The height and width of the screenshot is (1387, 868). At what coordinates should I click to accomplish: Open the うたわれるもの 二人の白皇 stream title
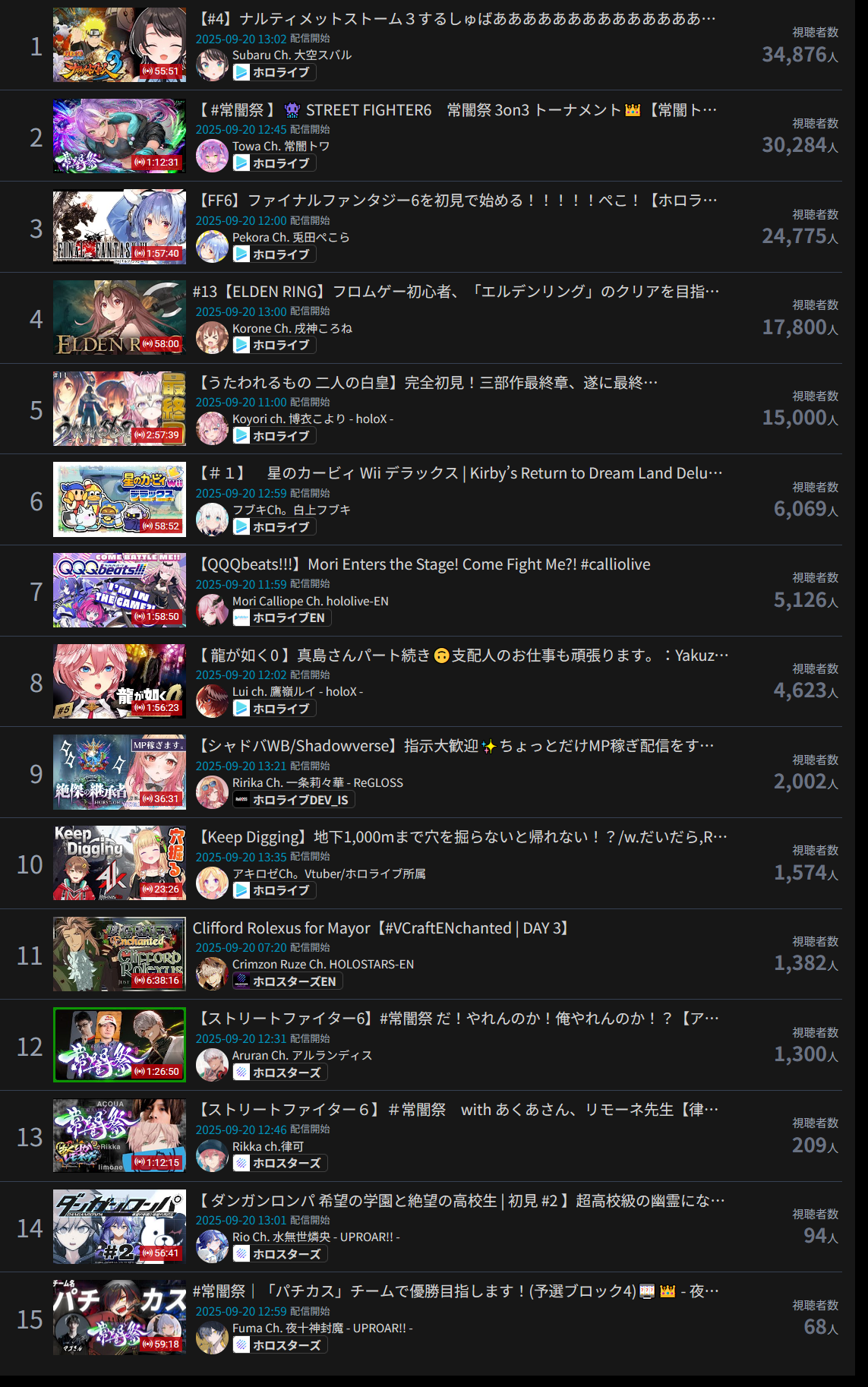point(425,383)
